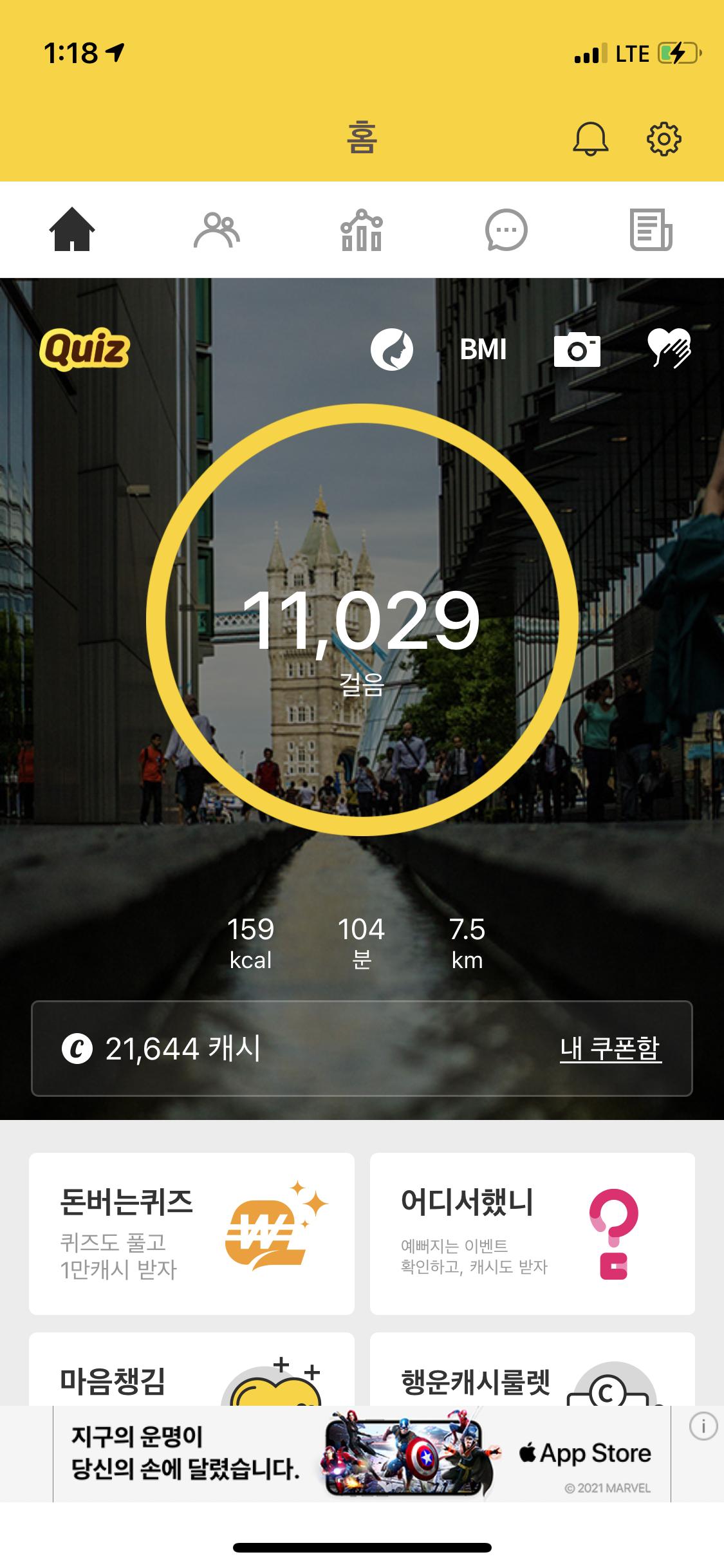Switch to the friends tab
724x1568 pixels.
(x=217, y=230)
